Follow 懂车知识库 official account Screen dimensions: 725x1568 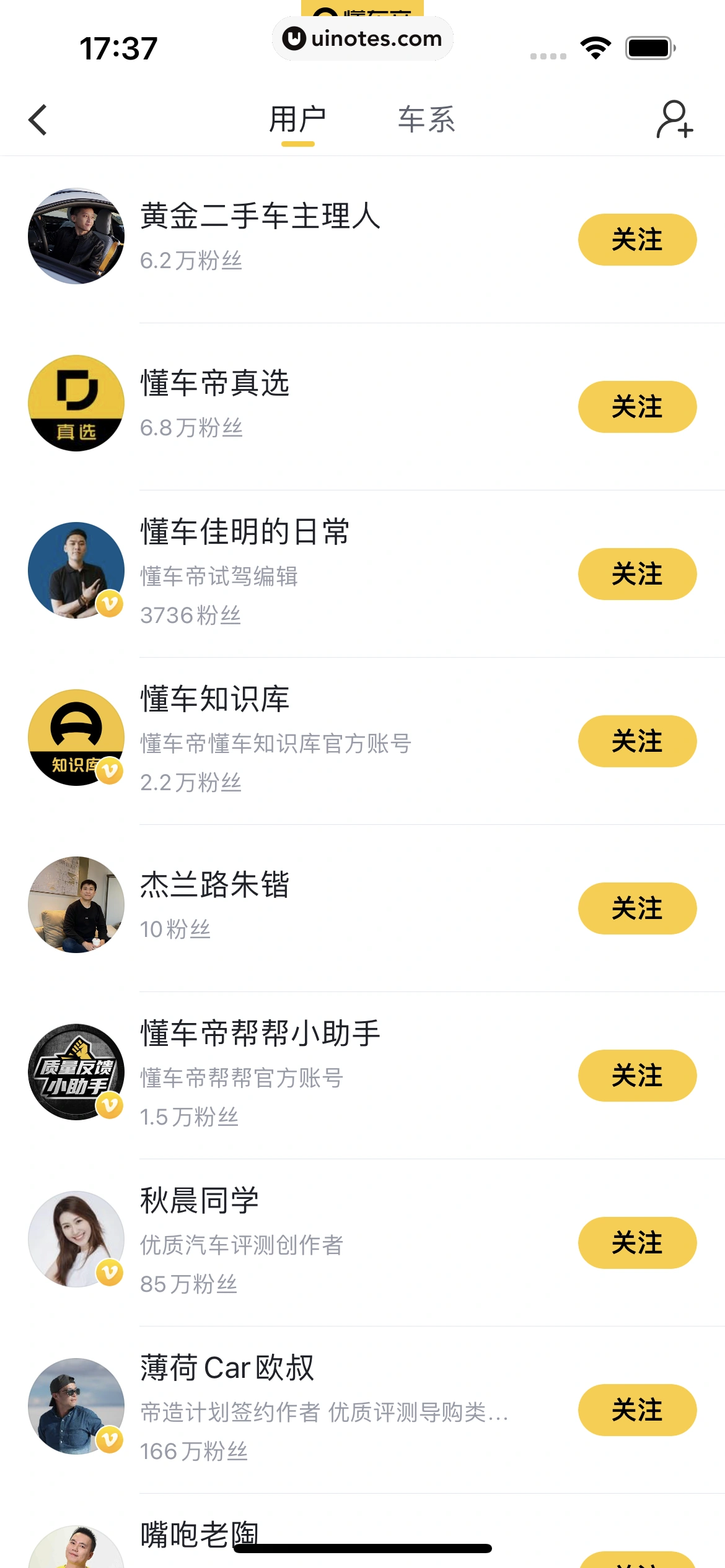(x=637, y=741)
